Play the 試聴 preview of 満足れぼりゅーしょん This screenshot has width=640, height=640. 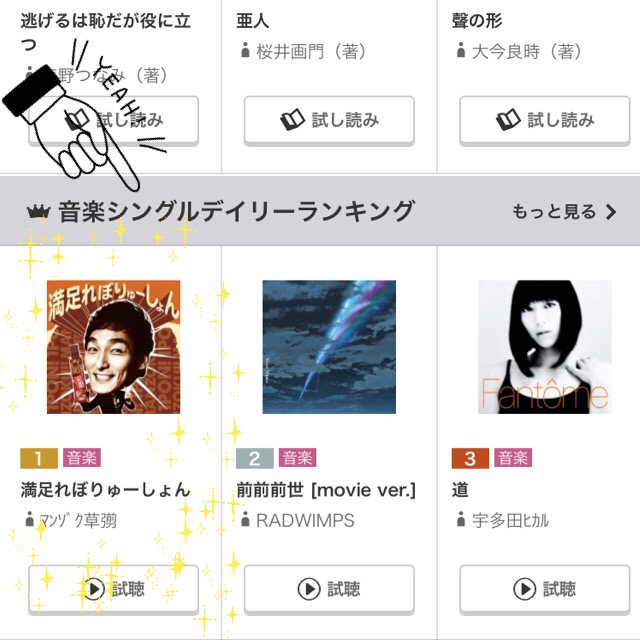coord(113,589)
